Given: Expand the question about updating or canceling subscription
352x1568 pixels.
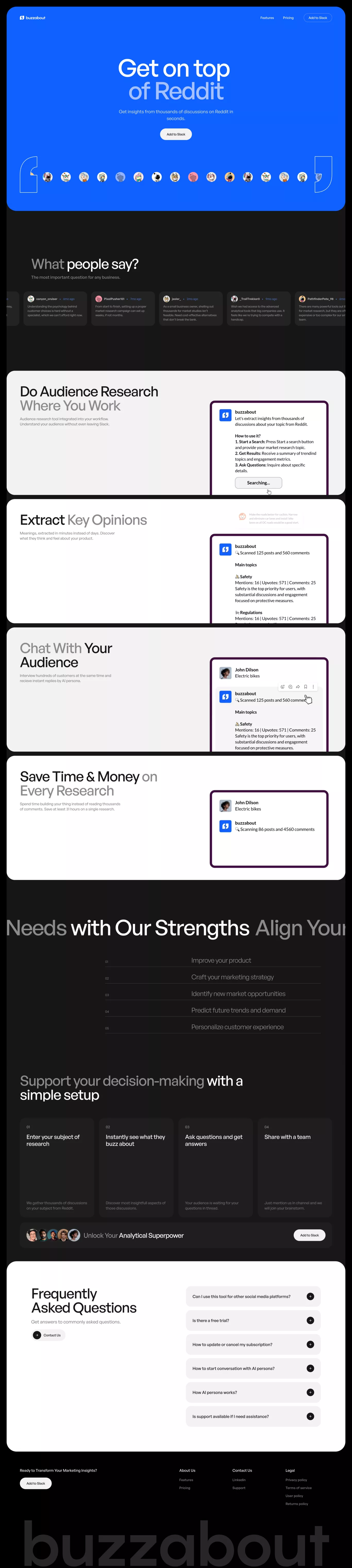Looking at the screenshot, I should 310,1345.
